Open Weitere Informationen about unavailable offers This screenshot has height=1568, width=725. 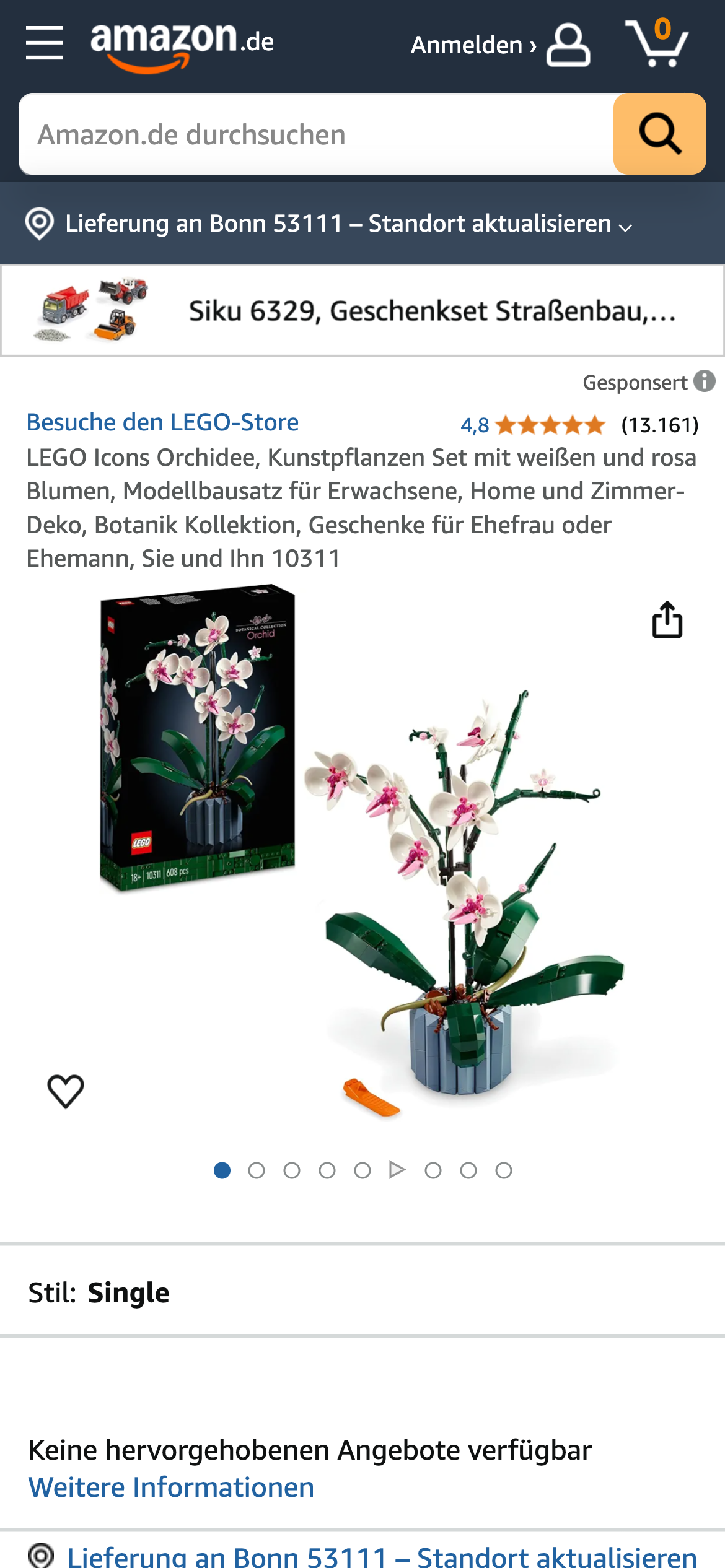tap(172, 1487)
